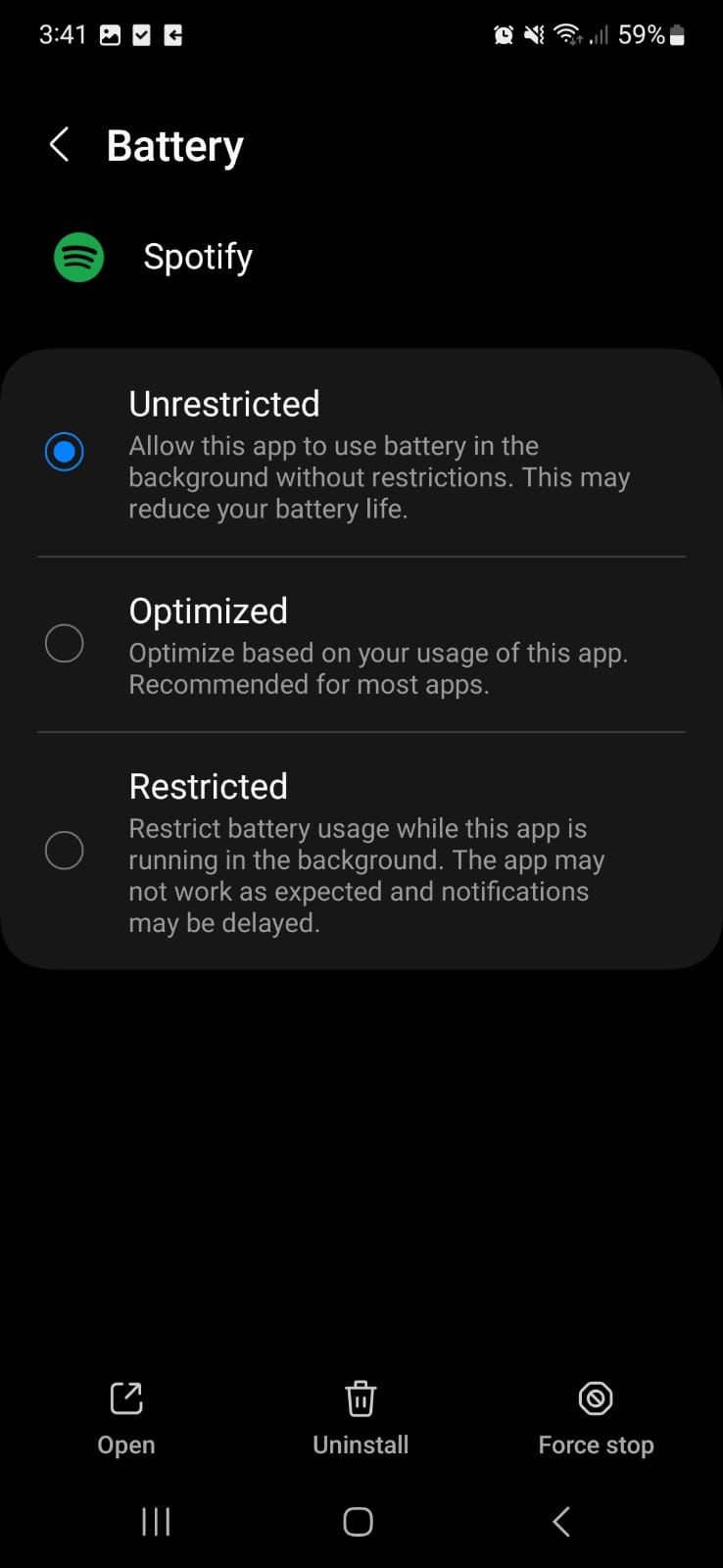Tap the Wi-Fi icon in the status bar
The height and width of the screenshot is (1568, 723).
tap(567, 34)
